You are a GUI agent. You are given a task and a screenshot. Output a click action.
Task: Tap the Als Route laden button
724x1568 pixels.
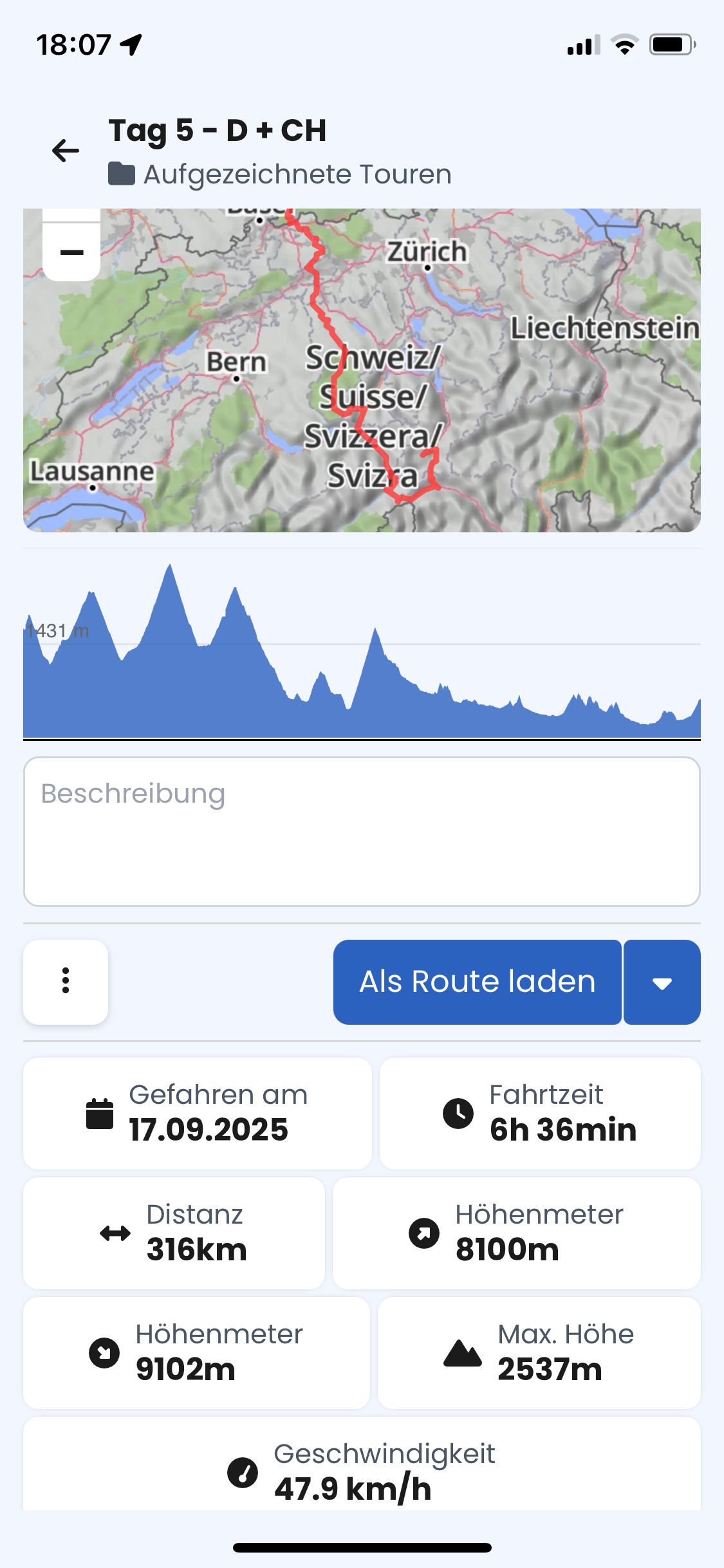click(477, 982)
